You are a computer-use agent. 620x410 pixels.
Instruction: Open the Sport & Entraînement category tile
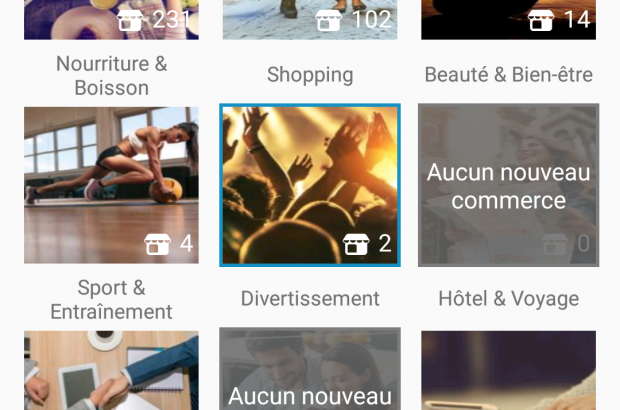tap(111, 185)
